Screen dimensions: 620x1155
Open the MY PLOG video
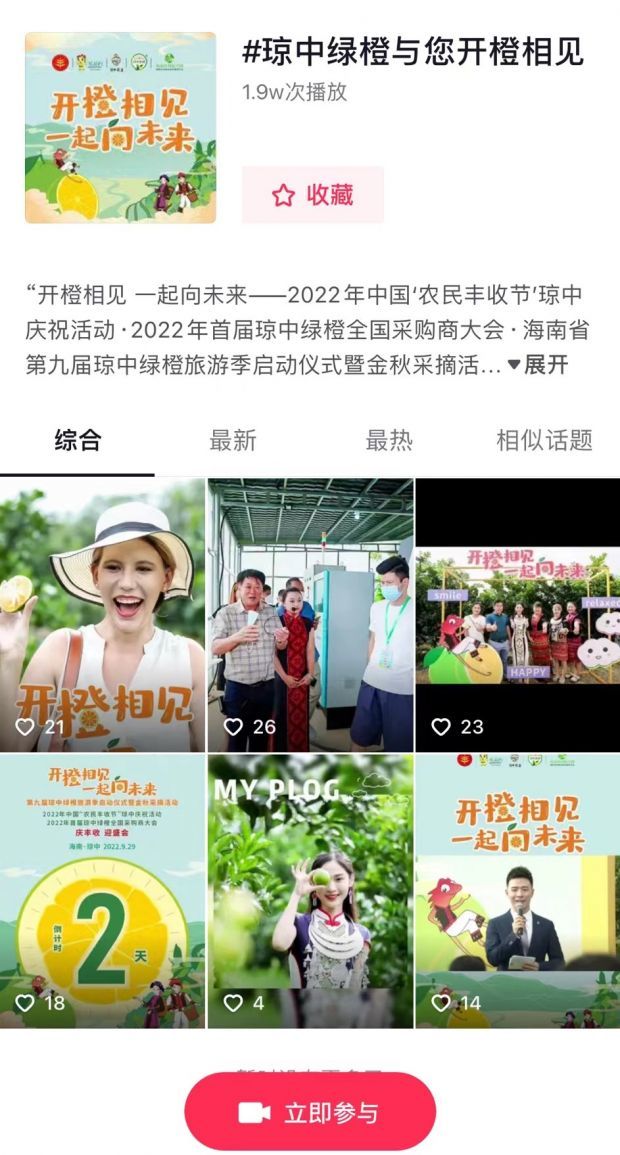tap(310, 891)
